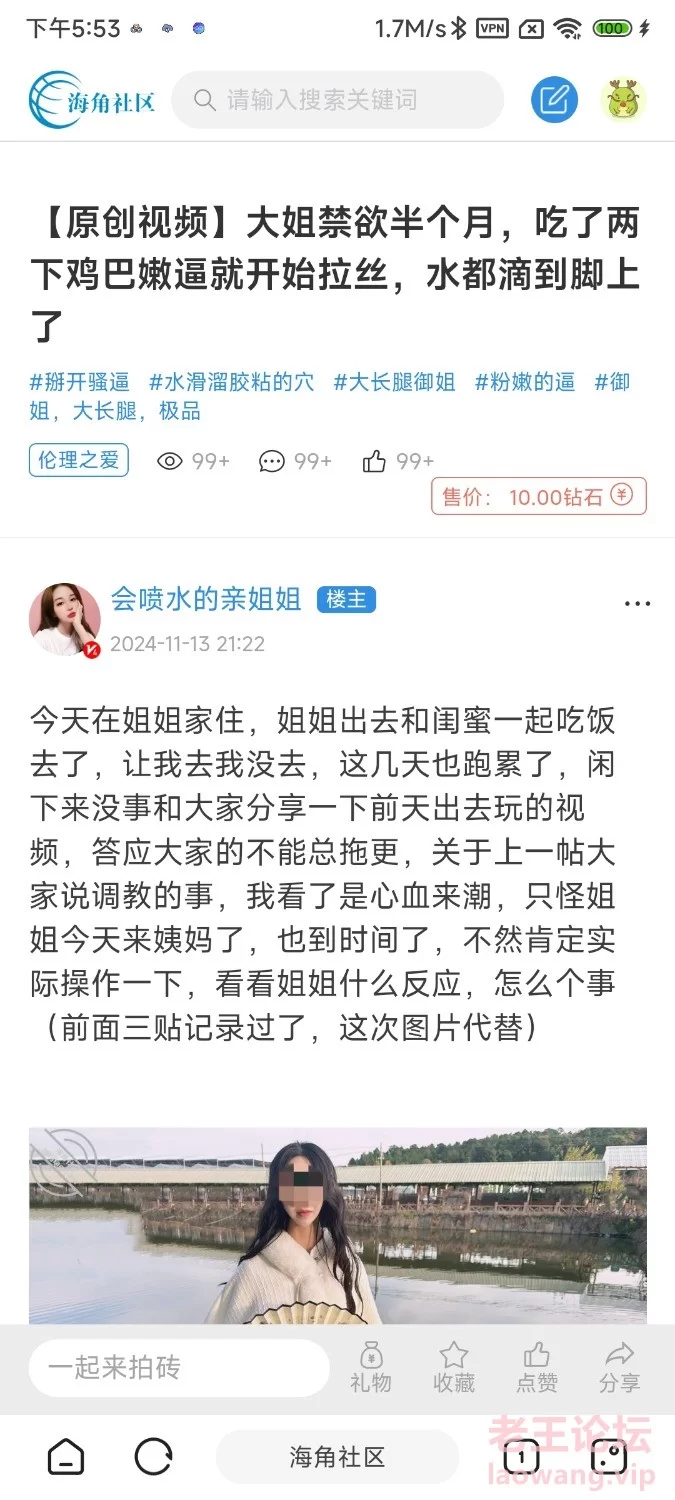Open the poster's avatar picture
Image resolution: width=675 pixels, height=1500 pixels.
(x=65, y=619)
